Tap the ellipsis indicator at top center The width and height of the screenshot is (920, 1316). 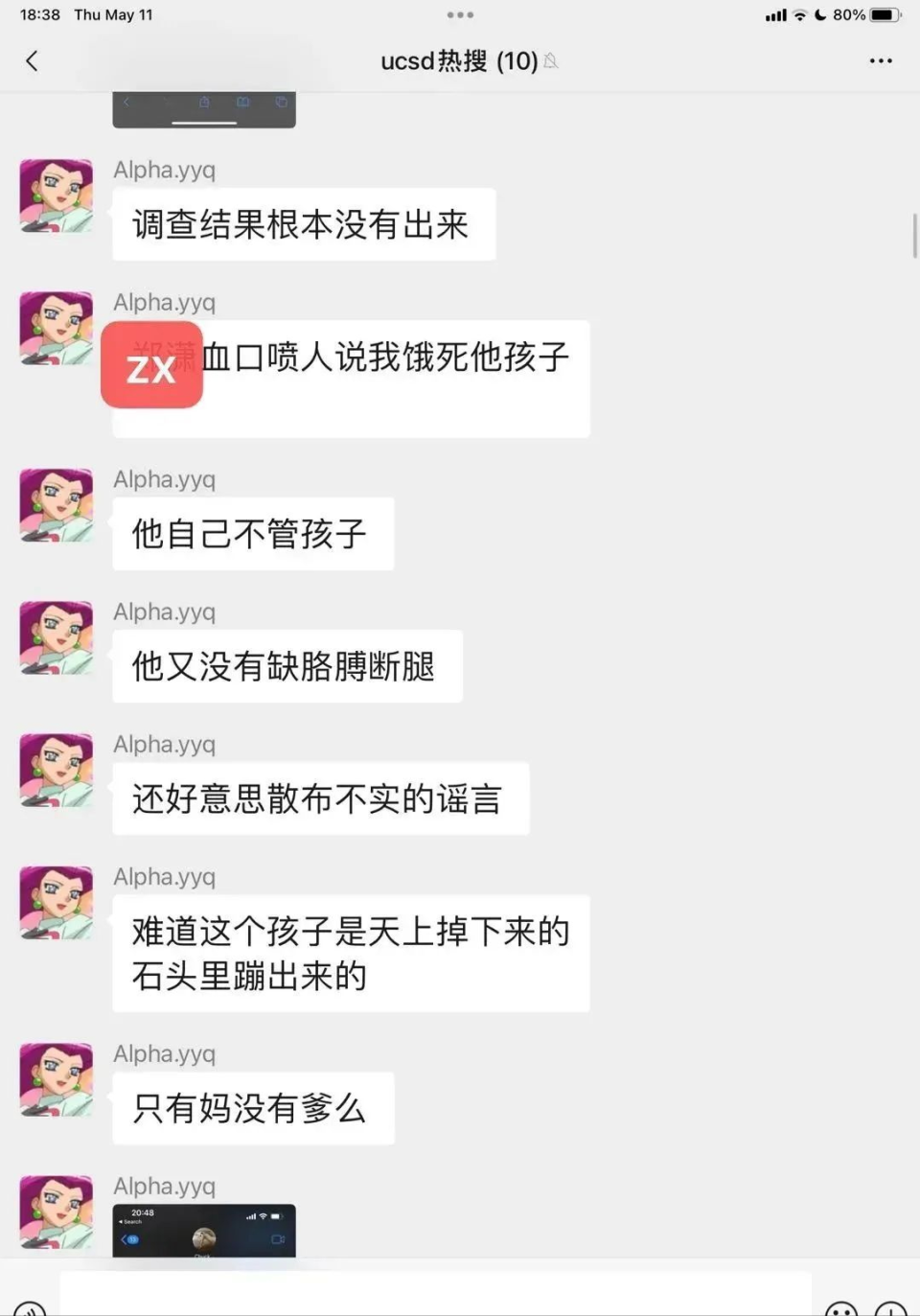coord(460,14)
